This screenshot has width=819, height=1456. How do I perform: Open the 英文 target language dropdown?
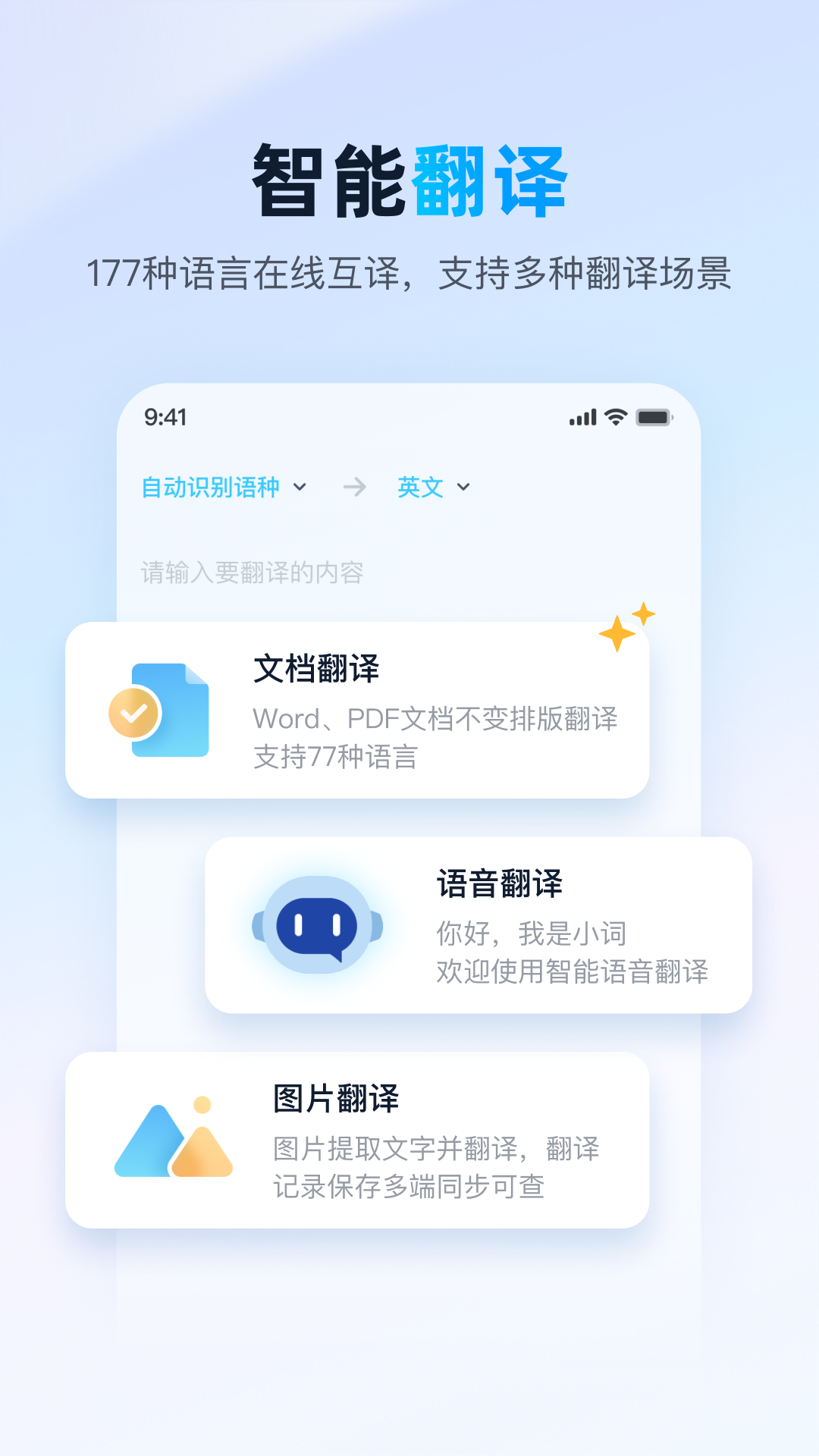click(419, 488)
